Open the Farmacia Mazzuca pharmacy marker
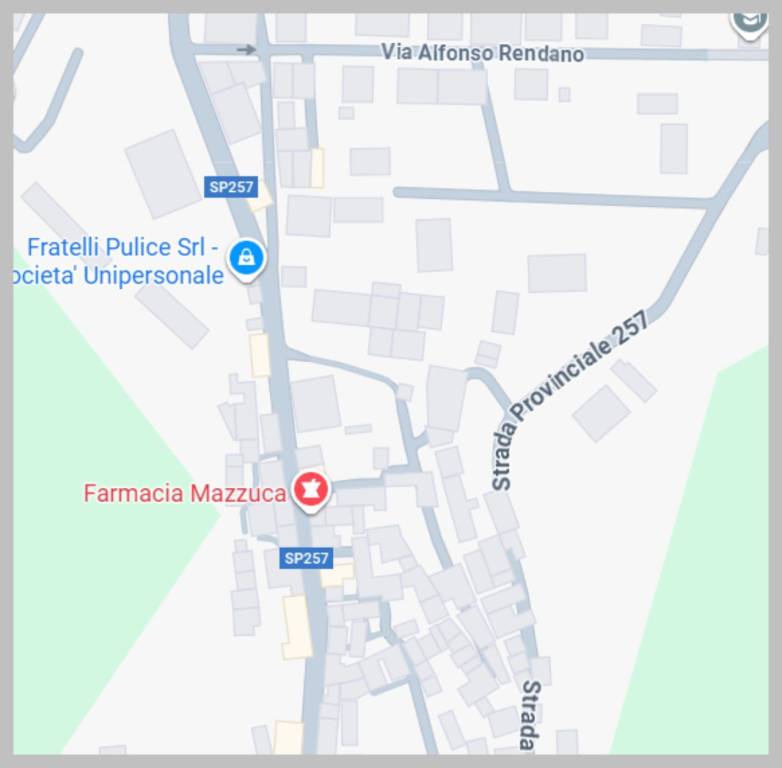Image resolution: width=782 pixels, height=768 pixels. [x=312, y=491]
